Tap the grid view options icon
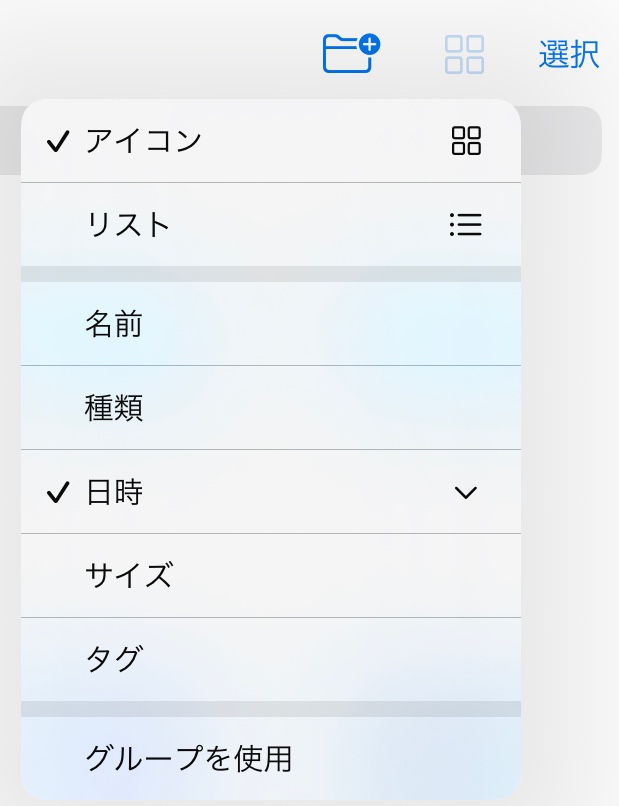This screenshot has width=619, height=806. (464, 54)
